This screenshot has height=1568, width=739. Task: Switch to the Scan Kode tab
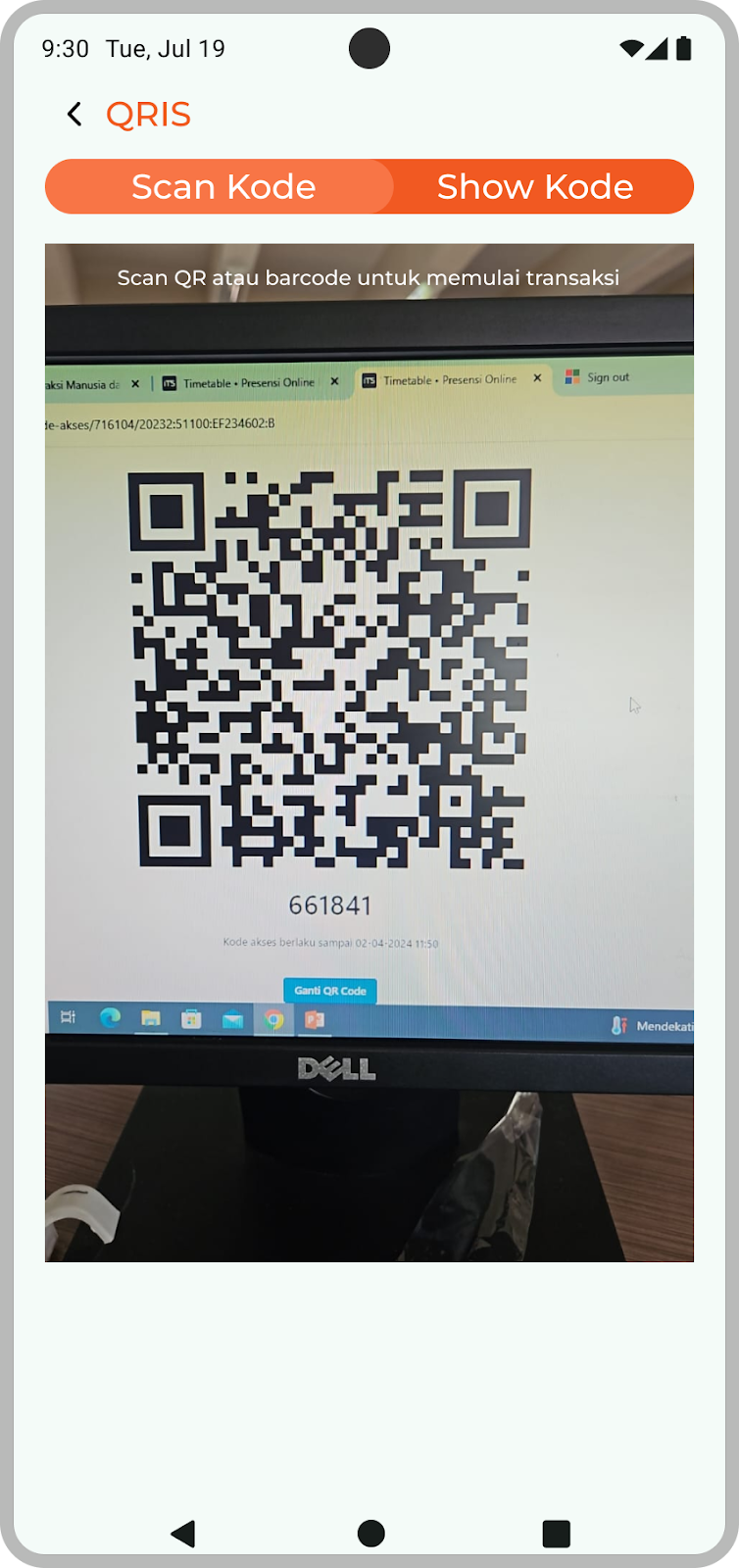coord(222,186)
